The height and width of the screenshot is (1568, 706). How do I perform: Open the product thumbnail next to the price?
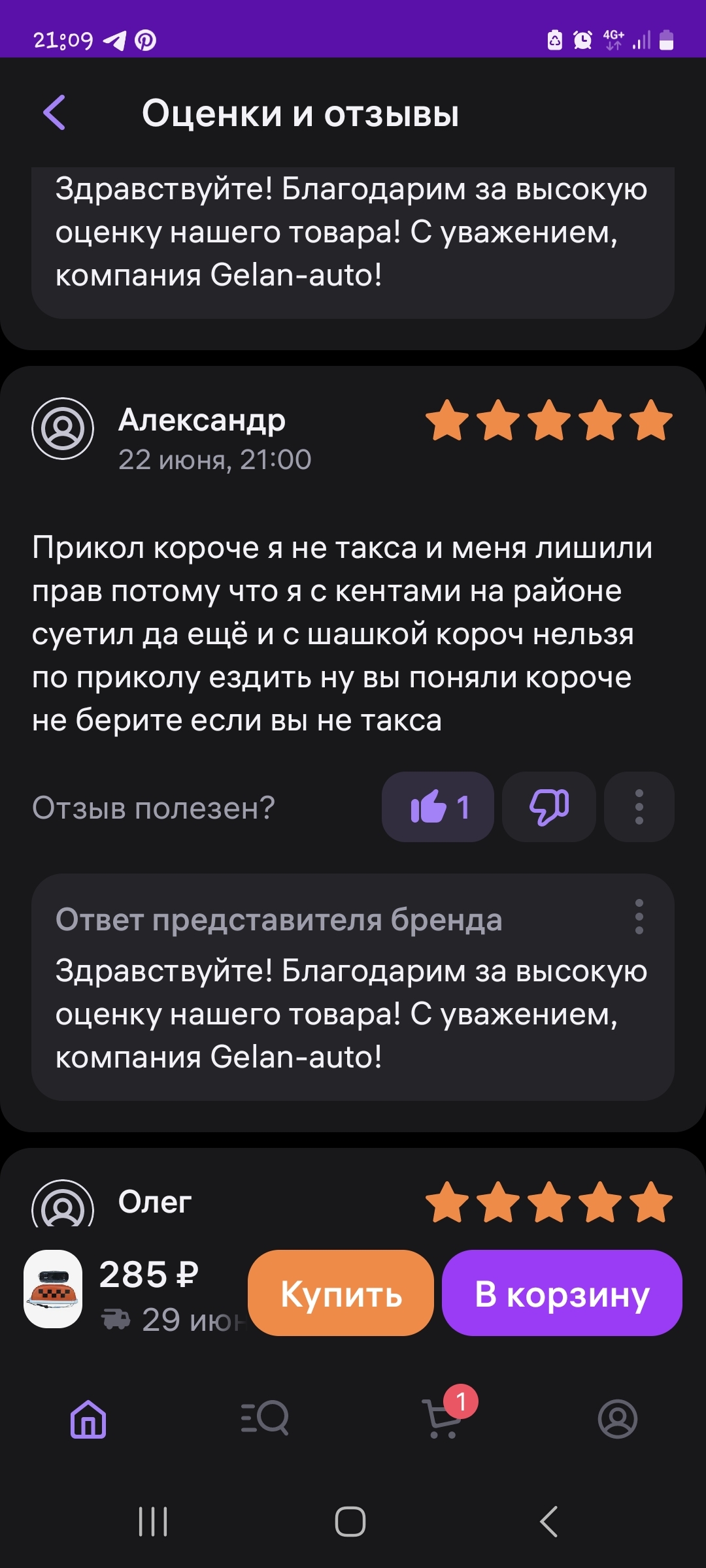(x=53, y=1289)
